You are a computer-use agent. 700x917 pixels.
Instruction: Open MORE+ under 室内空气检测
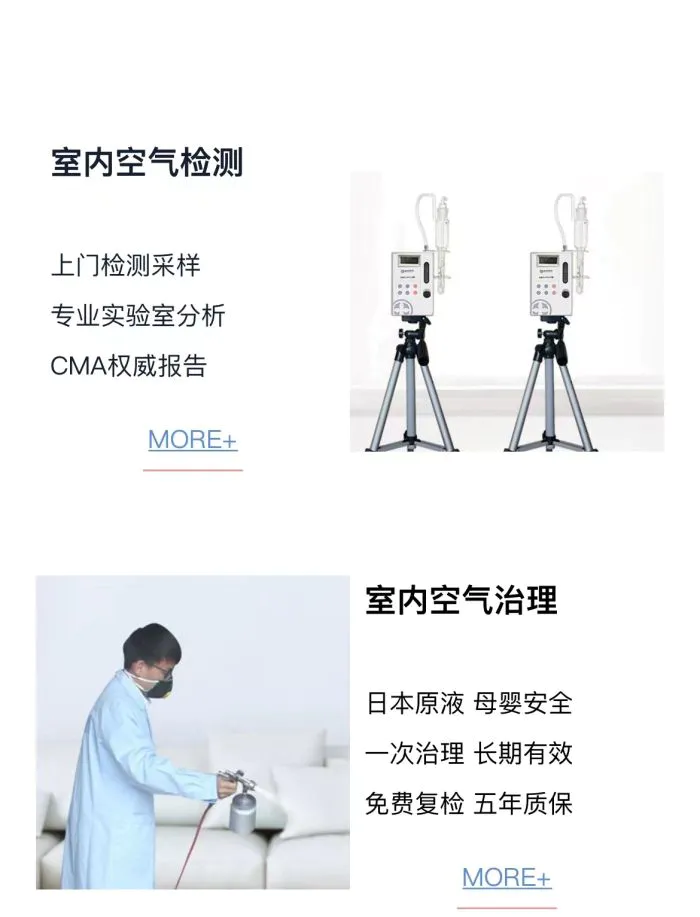pyautogui.click(x=193, y=440)
